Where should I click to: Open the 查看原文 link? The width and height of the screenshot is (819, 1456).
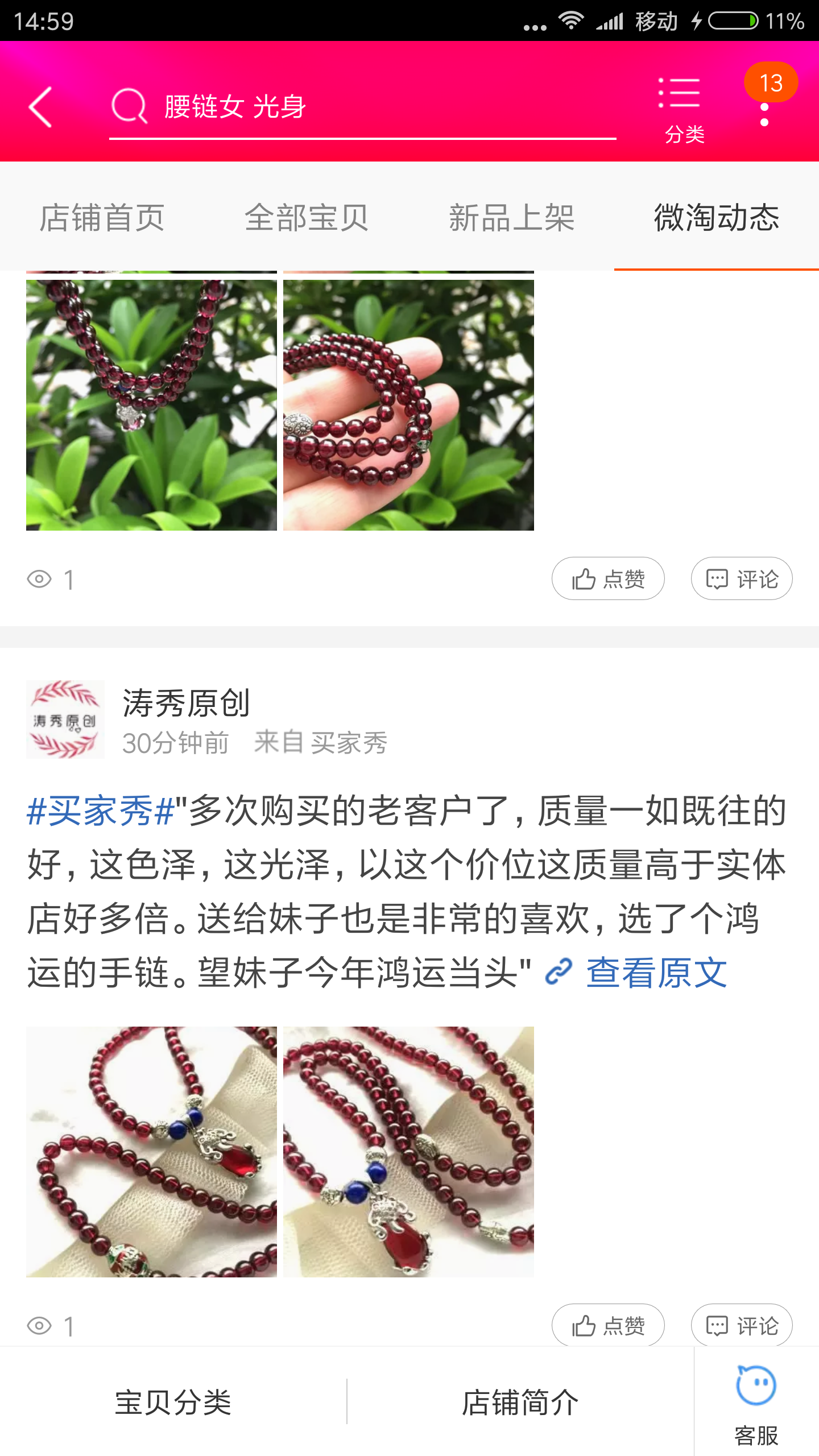(x=656, y=973)
